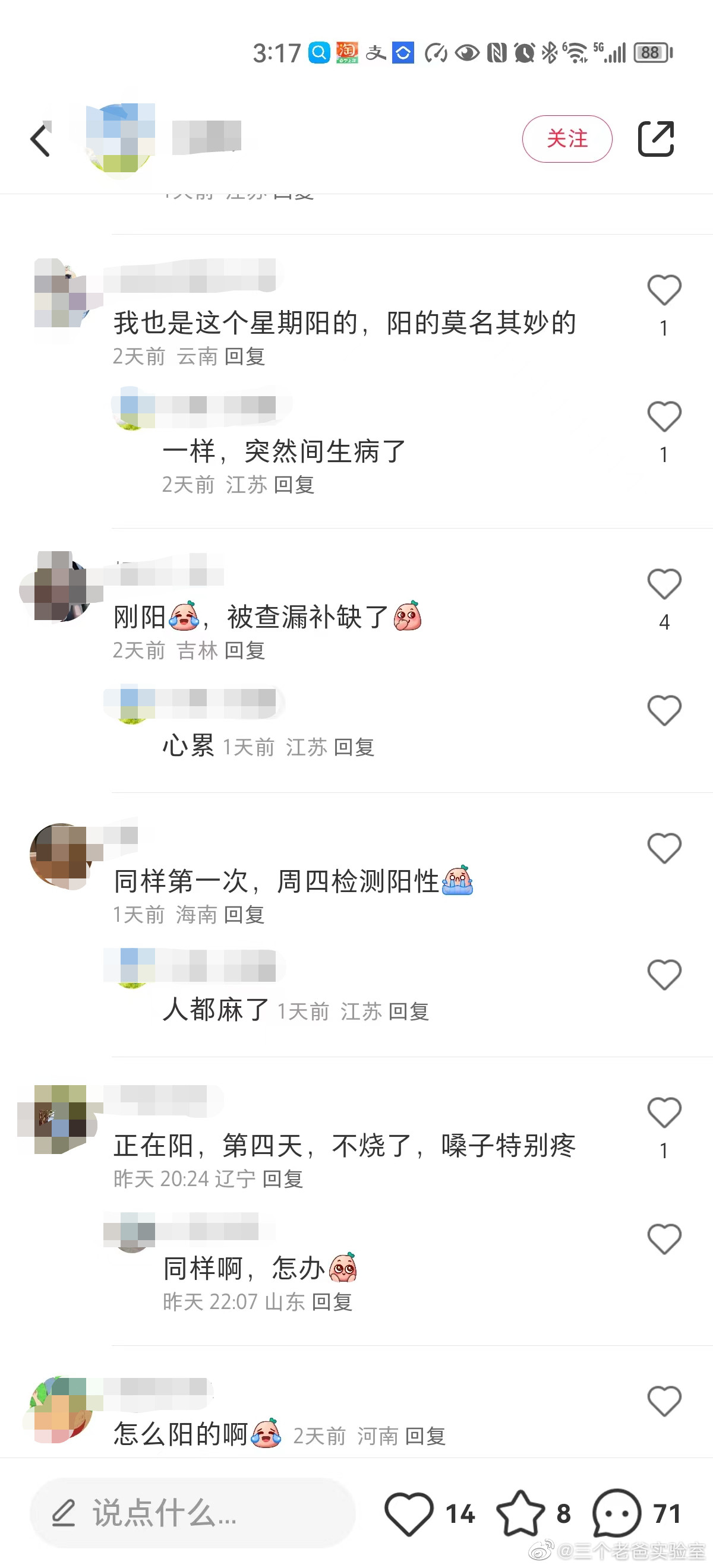713x1568 pixels.
Task: Go back with the top-left arrow
Action: (x=40, y=141)
